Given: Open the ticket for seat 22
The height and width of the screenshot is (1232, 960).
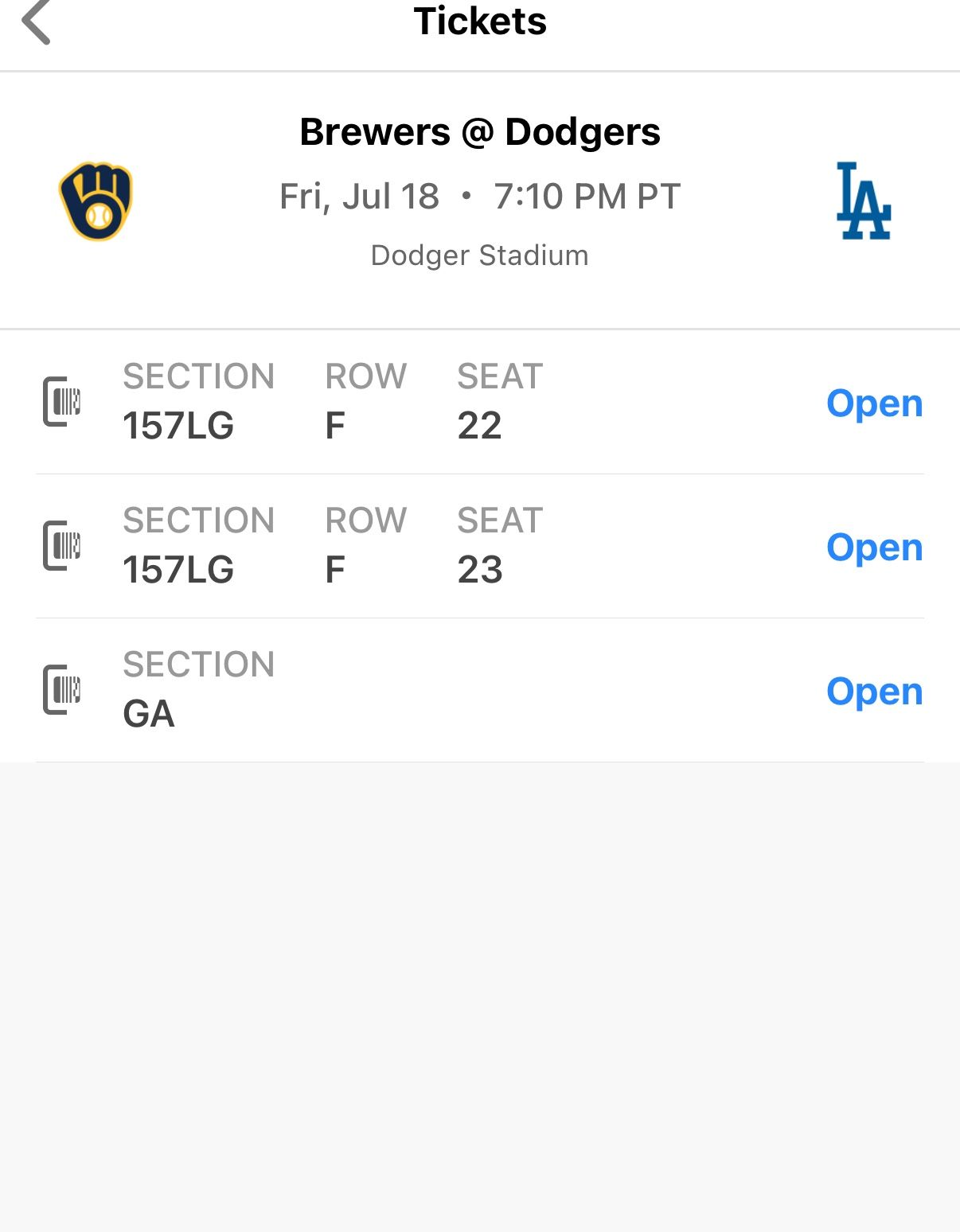Looking at the screenshot, I should coord(873,404).
